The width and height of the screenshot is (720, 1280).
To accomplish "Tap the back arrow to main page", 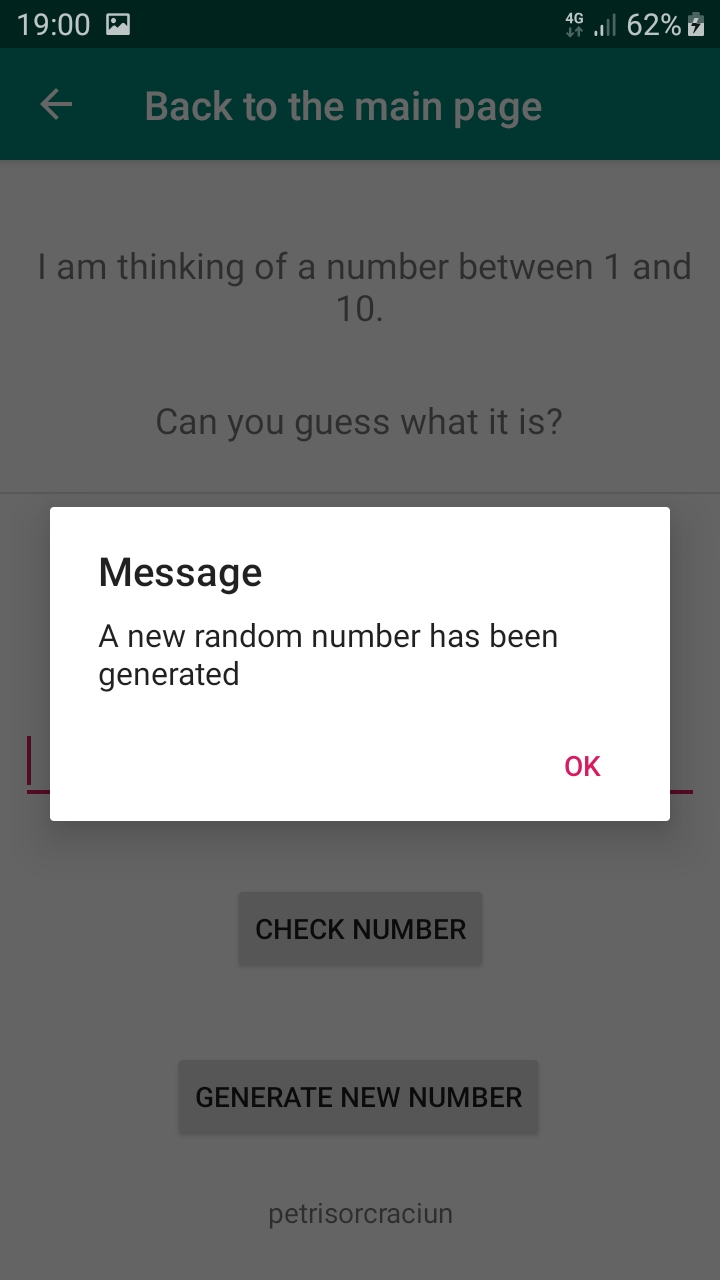I will click(x=57, y=105).
